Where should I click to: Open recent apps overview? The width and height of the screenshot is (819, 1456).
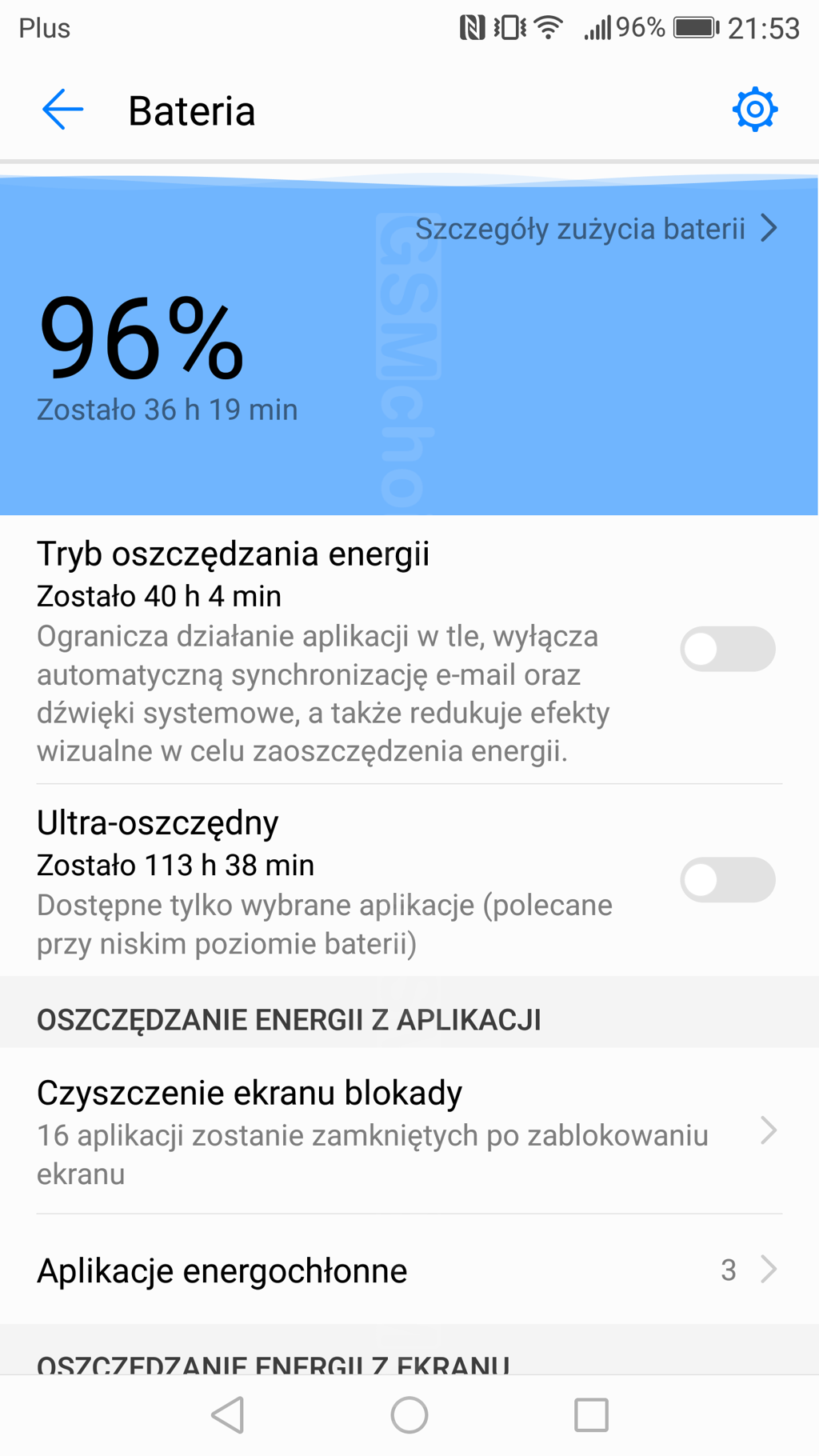(x=591, y=1414)
